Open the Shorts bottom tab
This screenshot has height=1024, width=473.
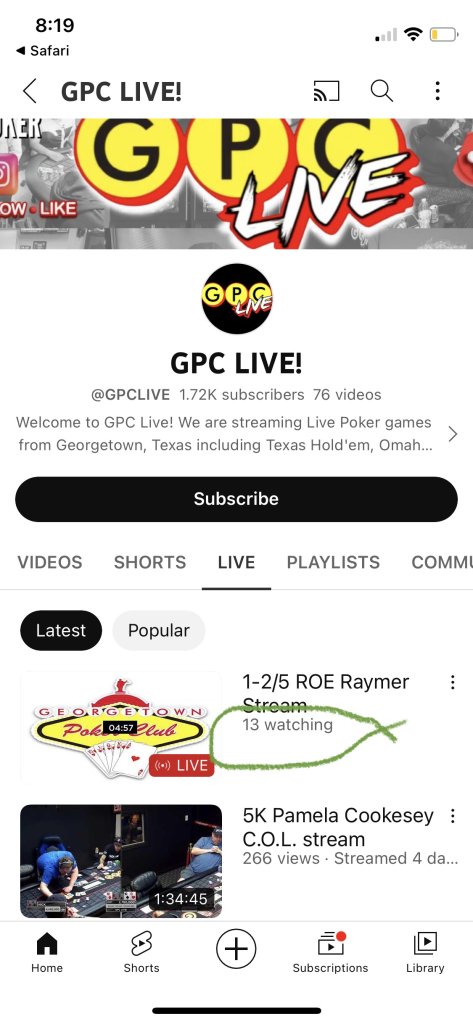point(141,953)
